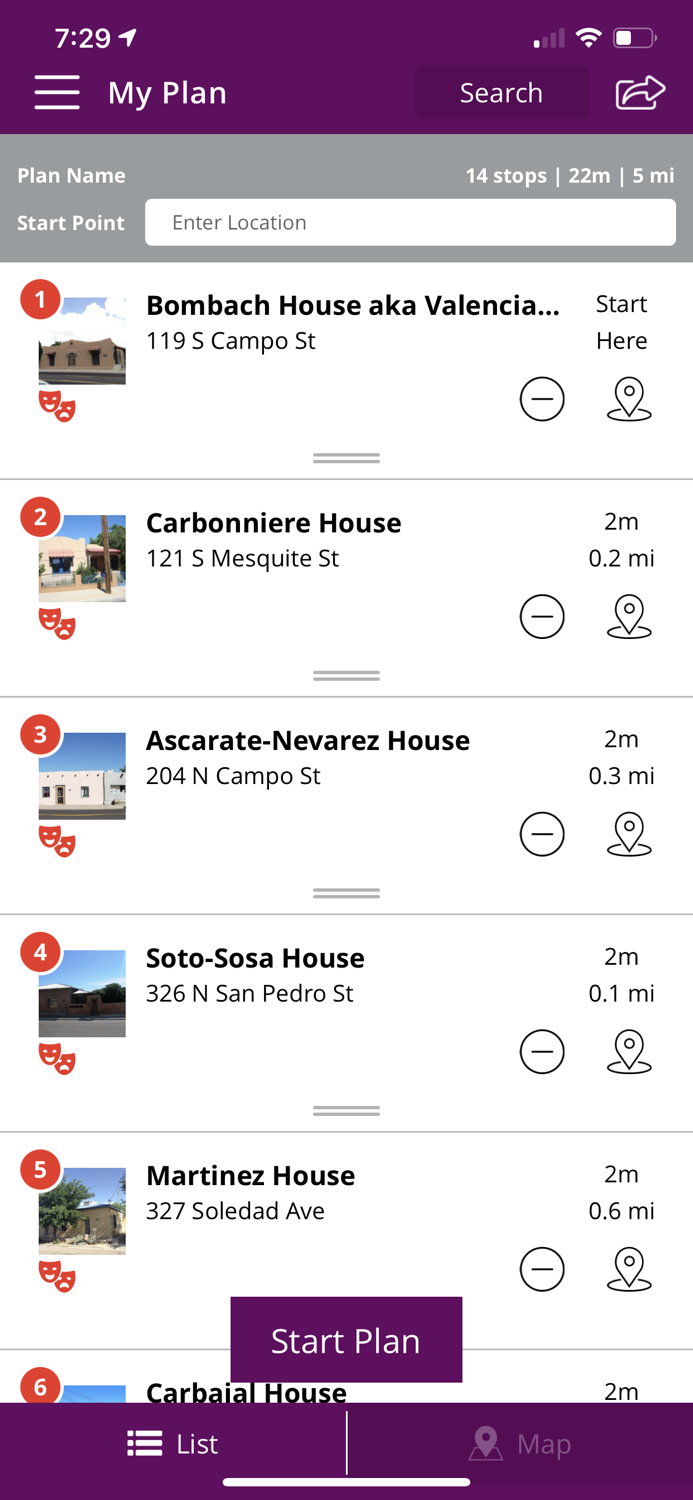Image resolution: width=693 pixels, height=1500 pixels.
Task: Delete Soto-Sosa House from plan
Action: pos(542,1052)
